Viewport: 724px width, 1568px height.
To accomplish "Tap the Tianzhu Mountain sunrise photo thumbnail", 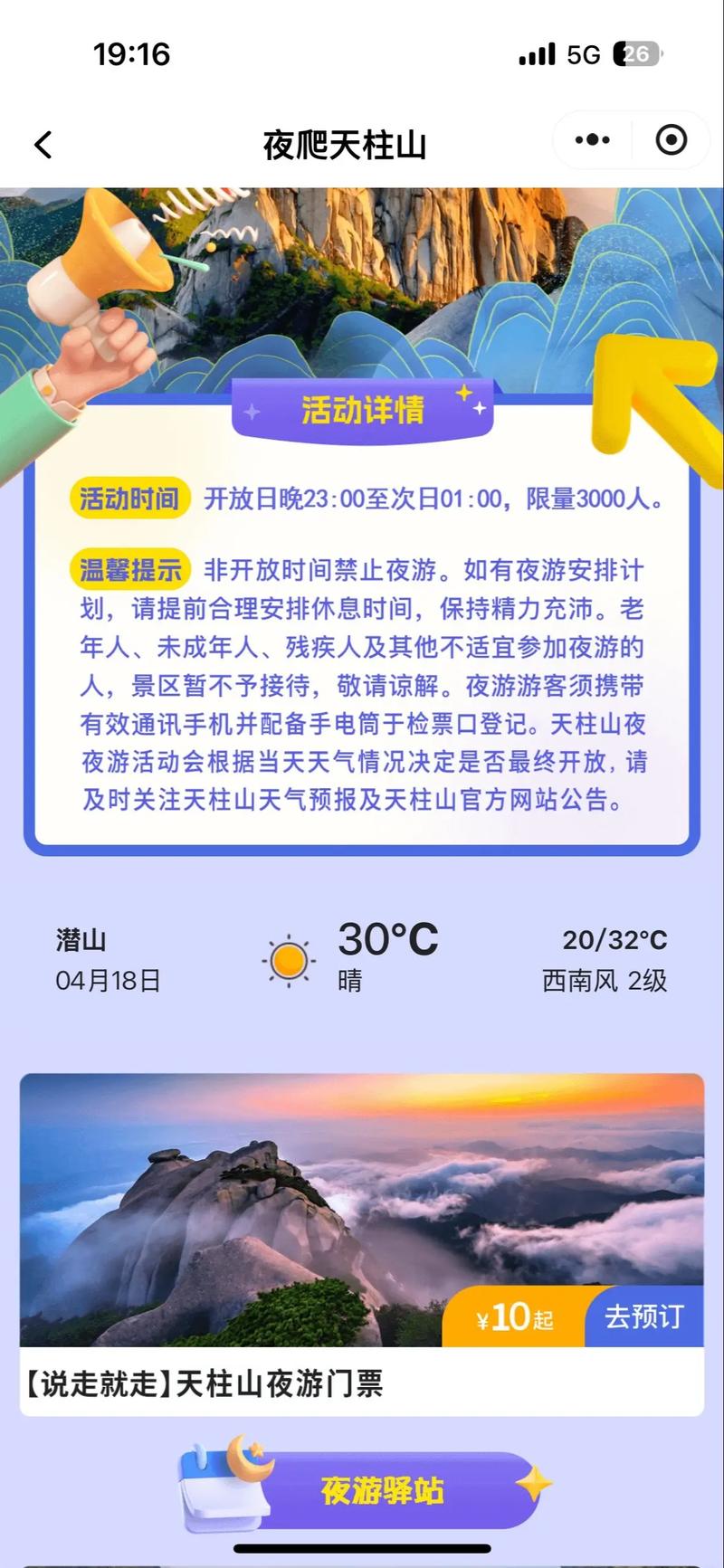I will click(362, 1194).
